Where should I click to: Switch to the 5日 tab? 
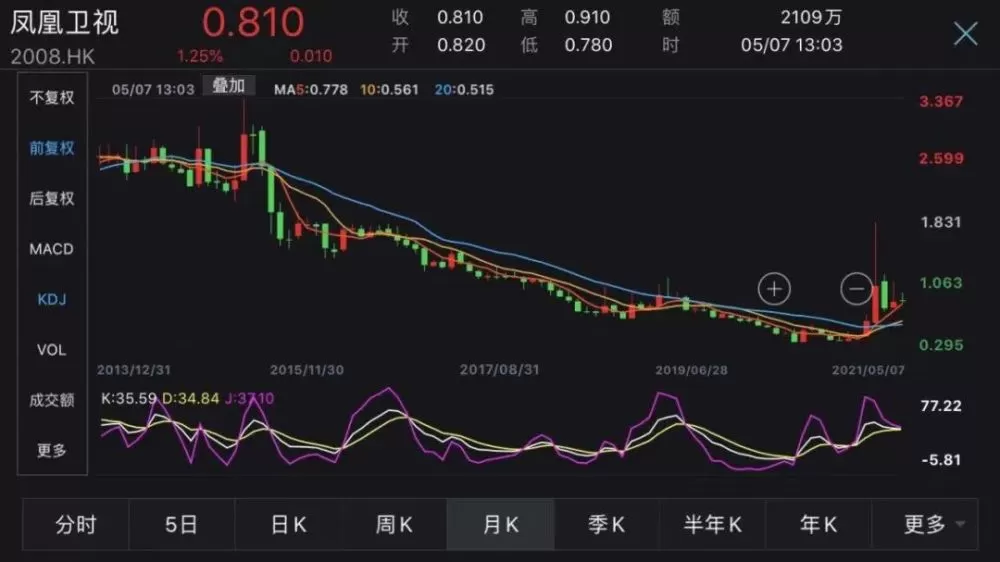click(182, 524)
